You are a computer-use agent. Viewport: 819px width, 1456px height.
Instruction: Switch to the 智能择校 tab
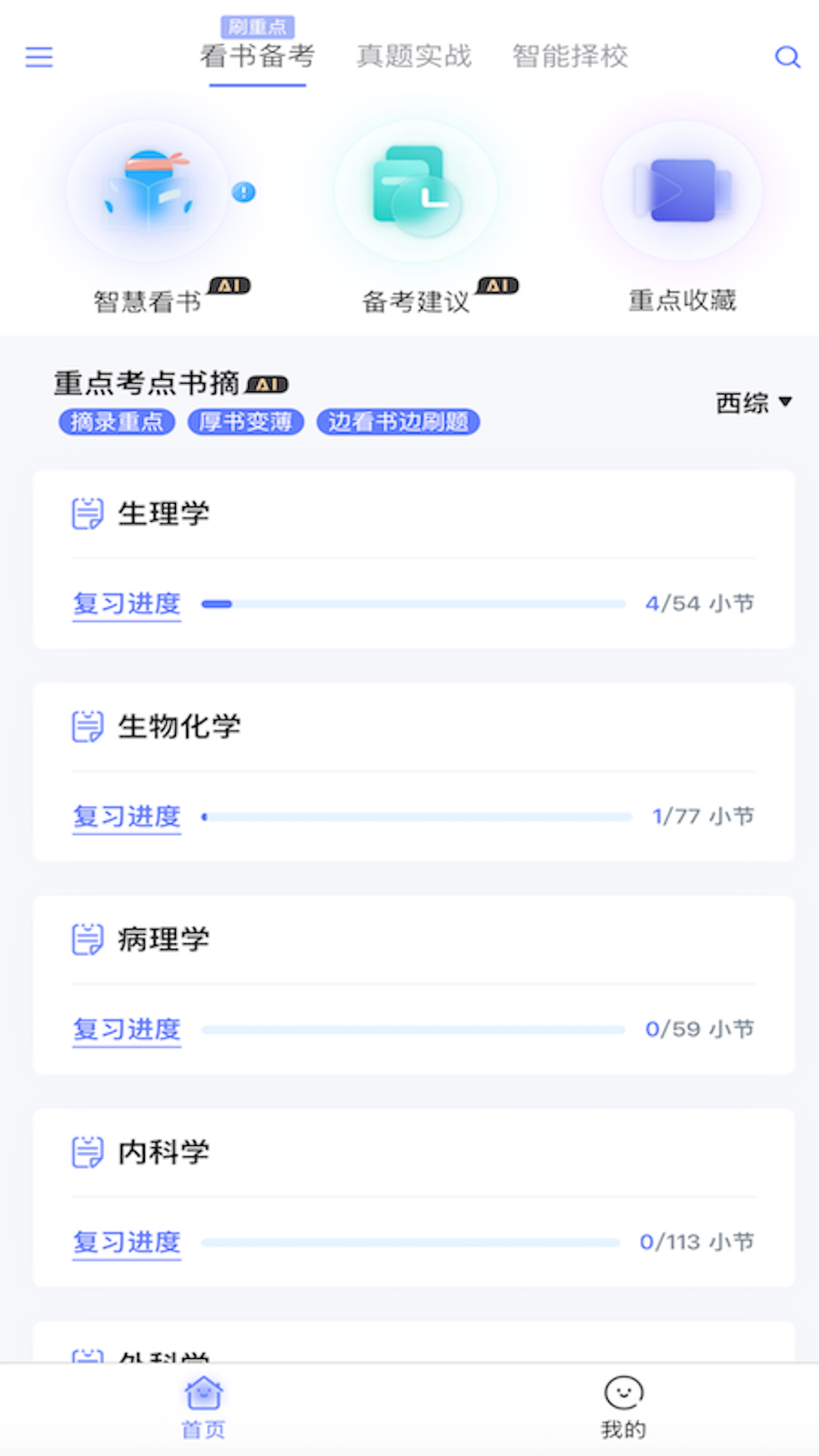click(570, 57)
